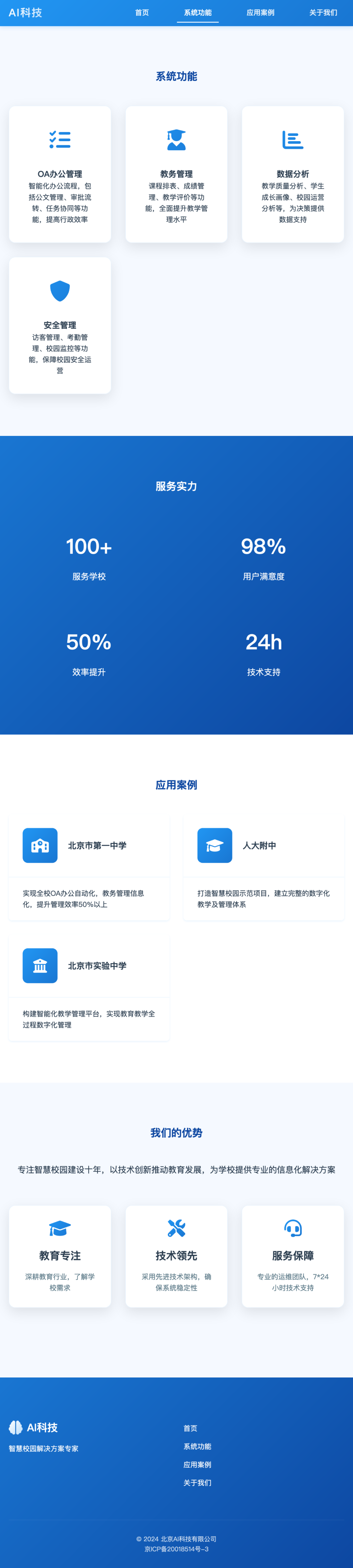Screen dimensions: 353x1568
Task: Open the footer 应用案例 link
Action: pyautogui.click(x=197, y=1464)
